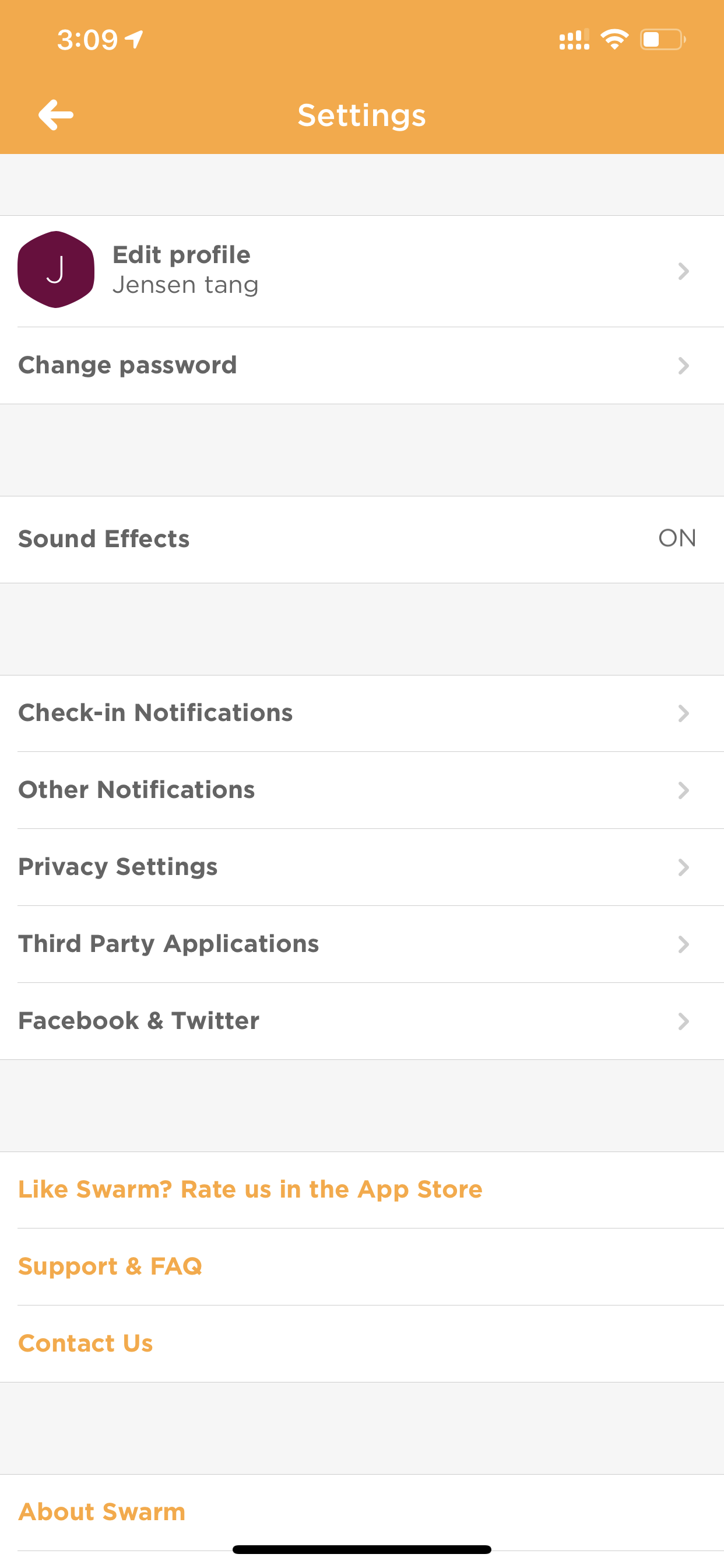The image size is (724, 1568).
Task: Select Contact Us
Action: pos(362,1343)
